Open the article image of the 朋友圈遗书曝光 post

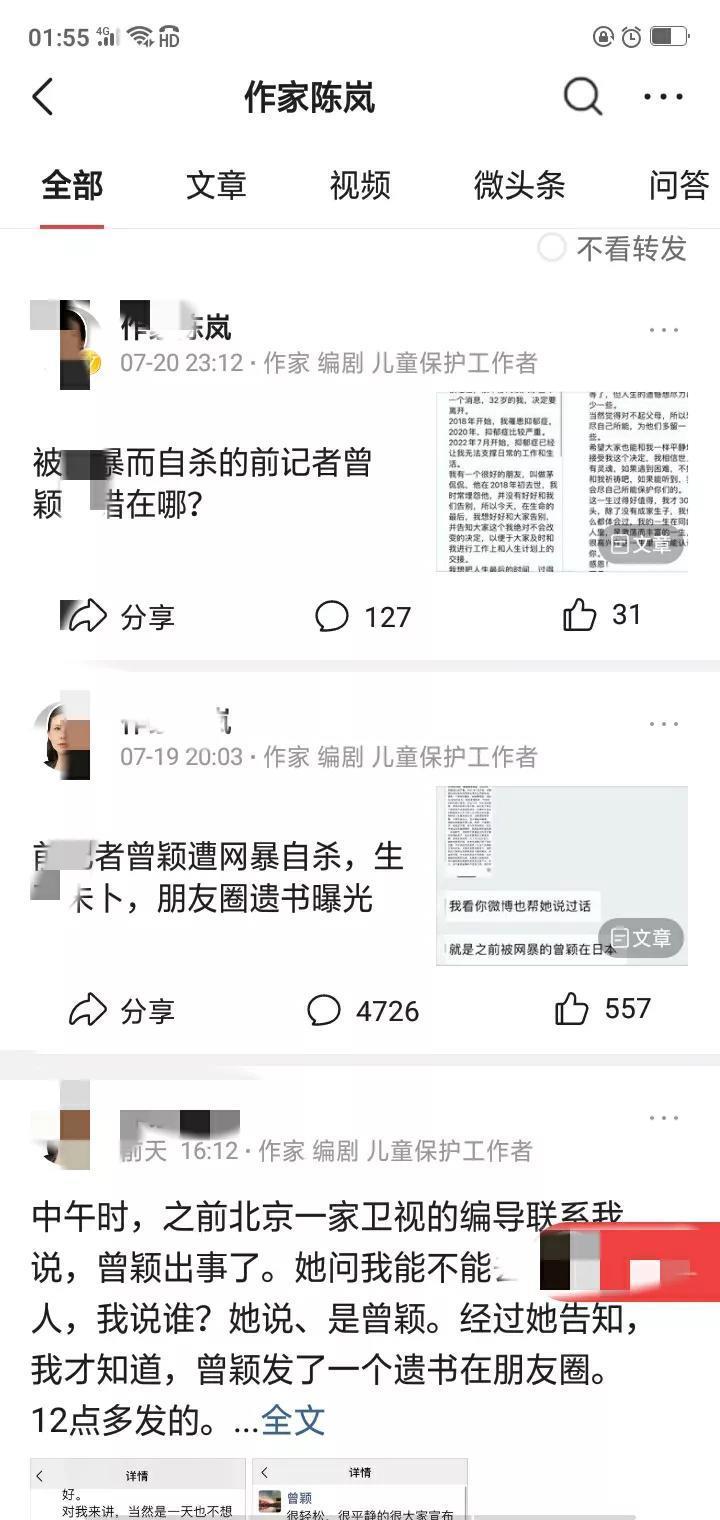562,875
